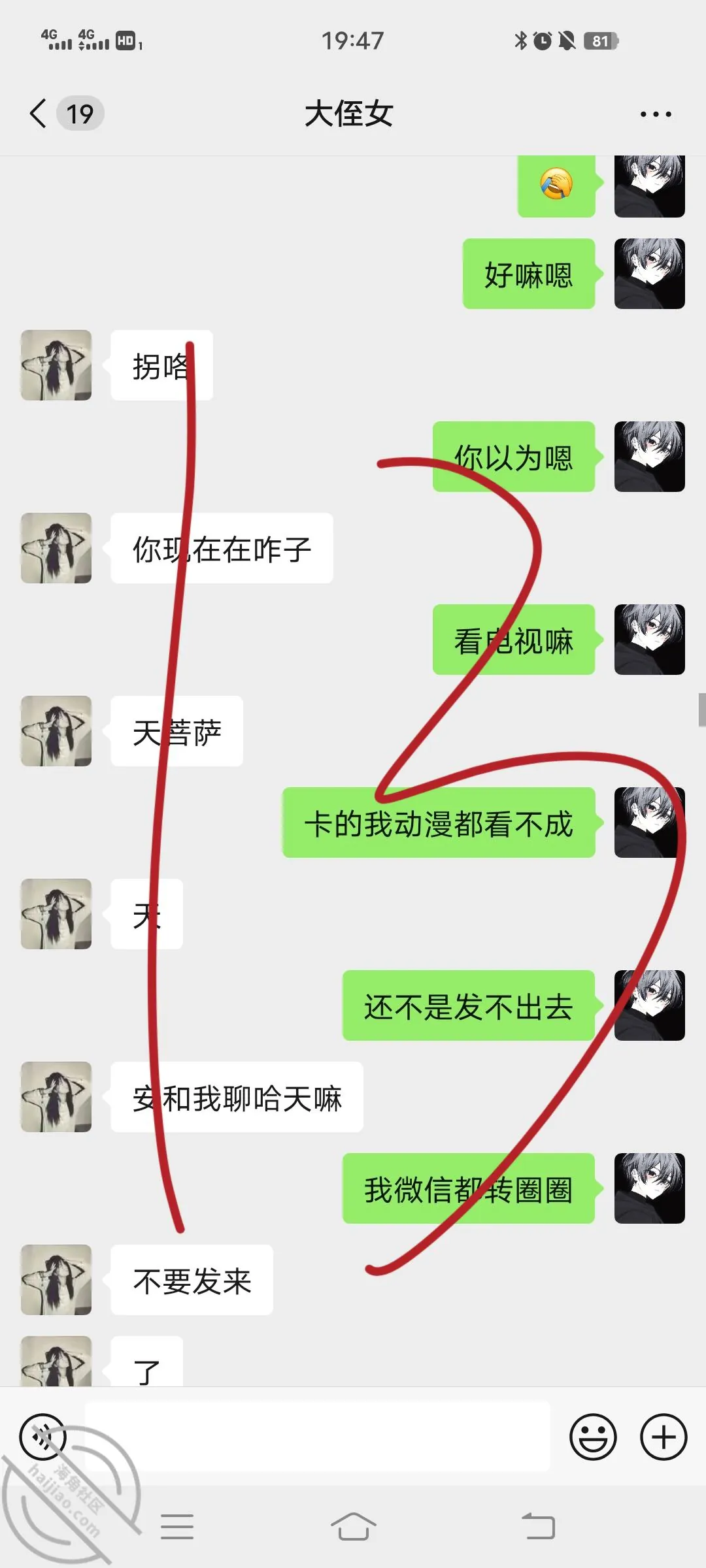
Task: Go back to the chat list
Action: 39,114
